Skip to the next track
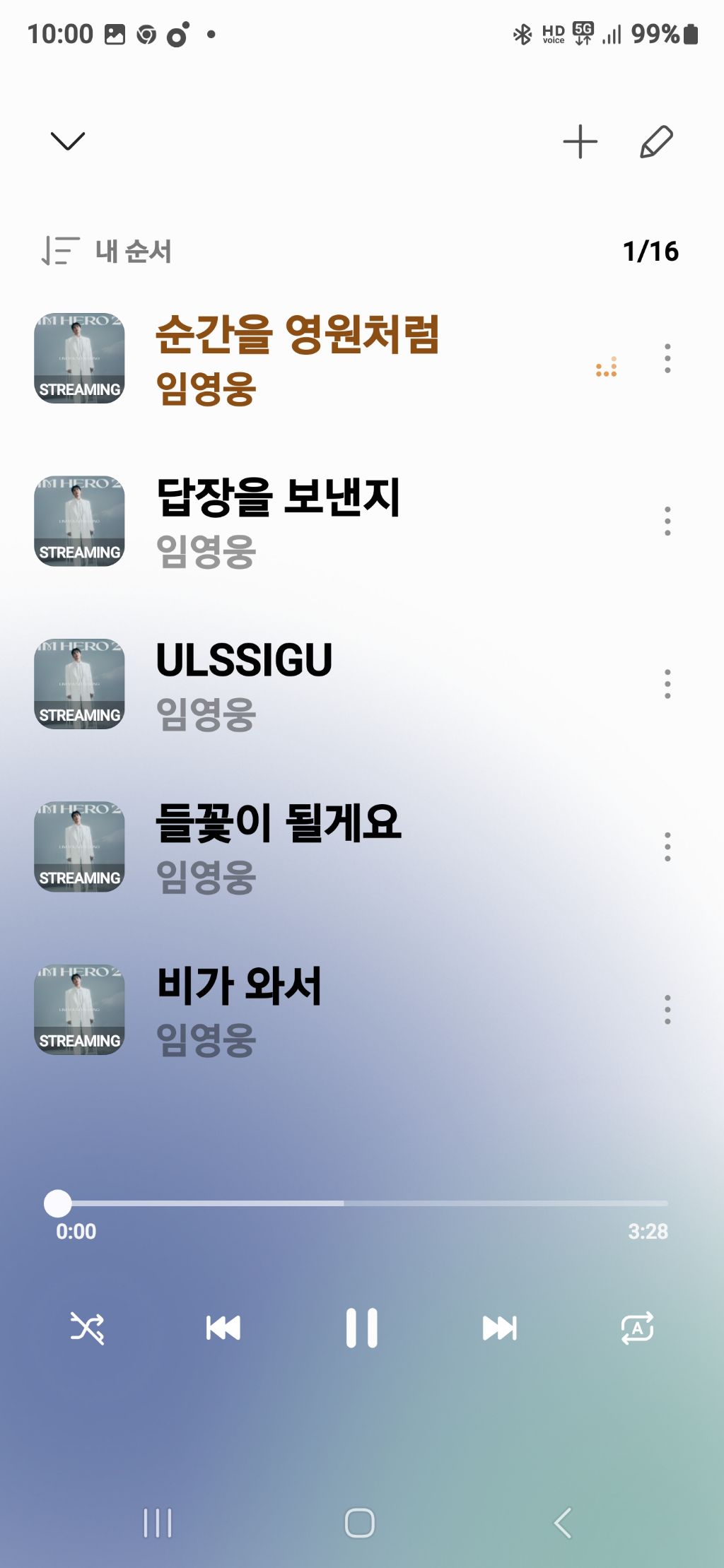This screenshot has height=1568, width=724. point(500,1328)
